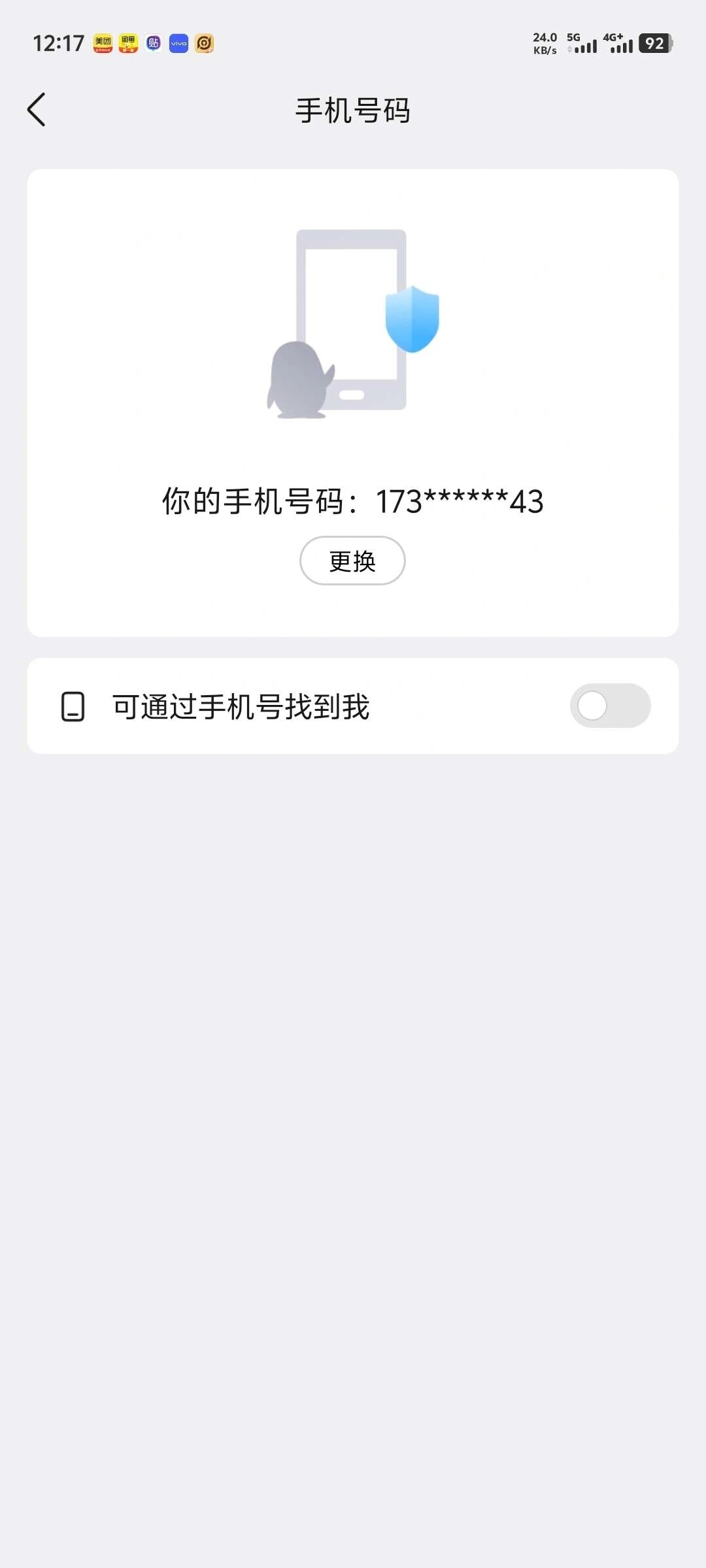The width and height of the screenshot is (706, 1568).
Task: Tap the 24.0 KB/s network speed display
Action: tap(544, 42)
